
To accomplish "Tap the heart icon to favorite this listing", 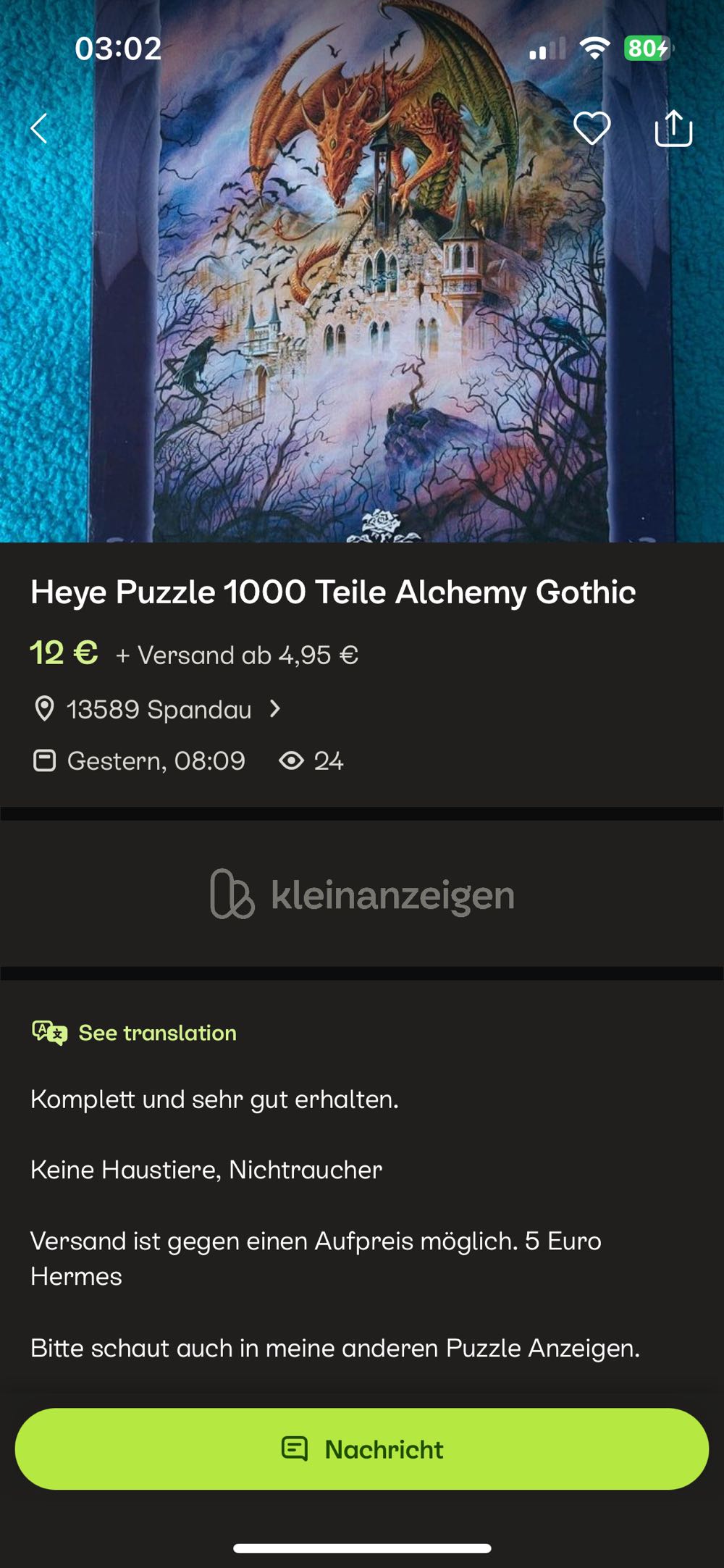I will tap(592, 127).
